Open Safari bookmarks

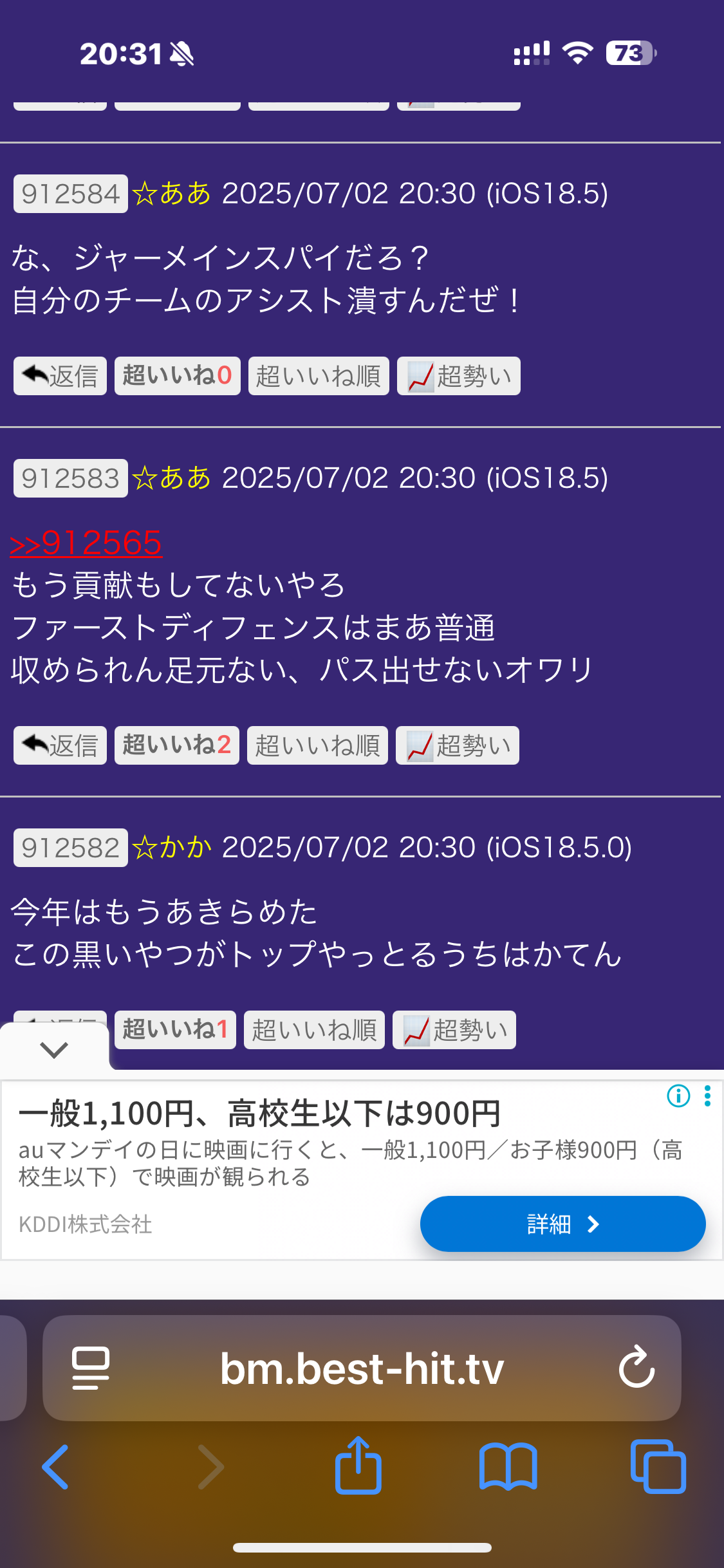(508, 1467)
